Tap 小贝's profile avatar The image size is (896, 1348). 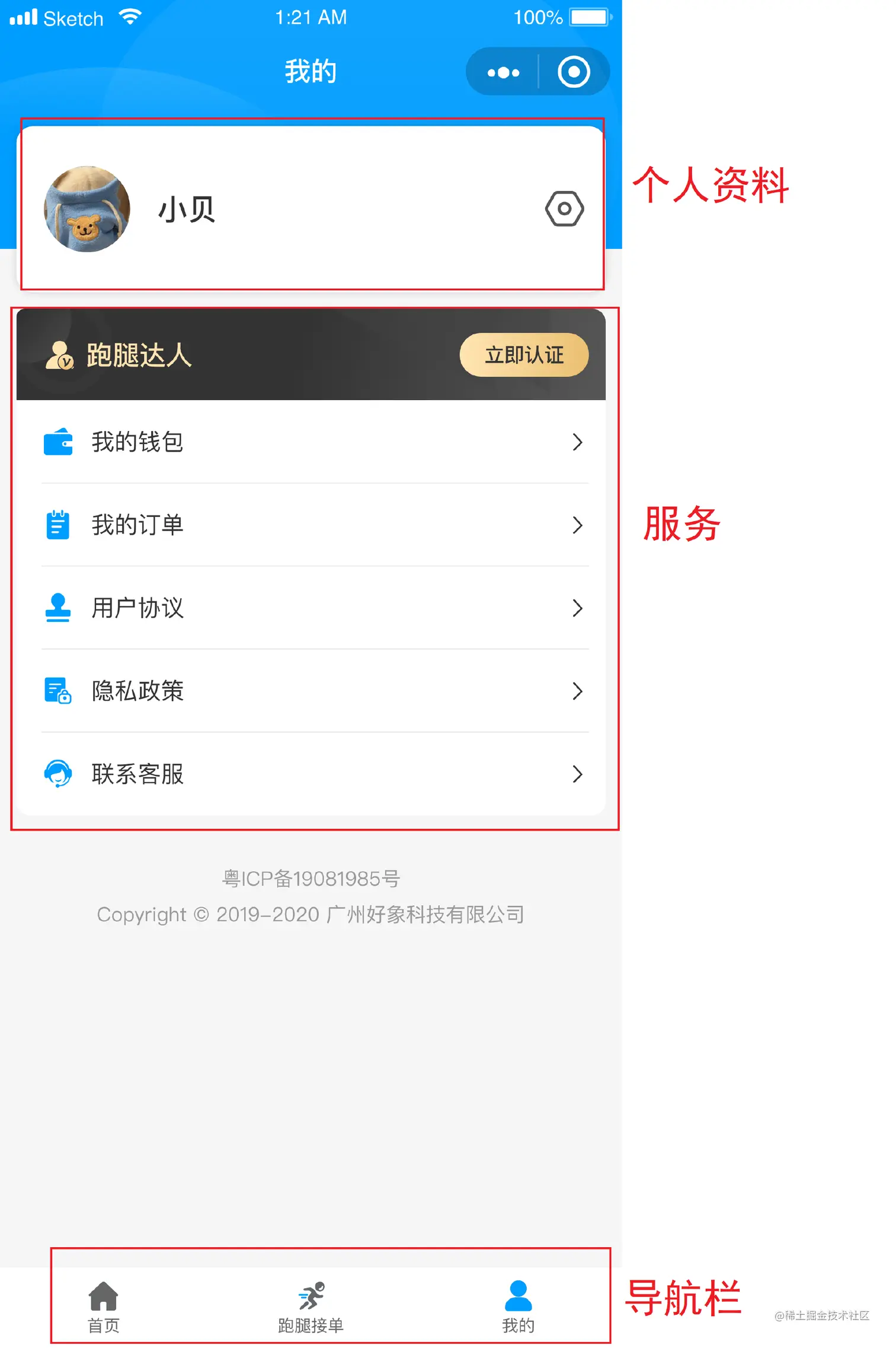87,209
